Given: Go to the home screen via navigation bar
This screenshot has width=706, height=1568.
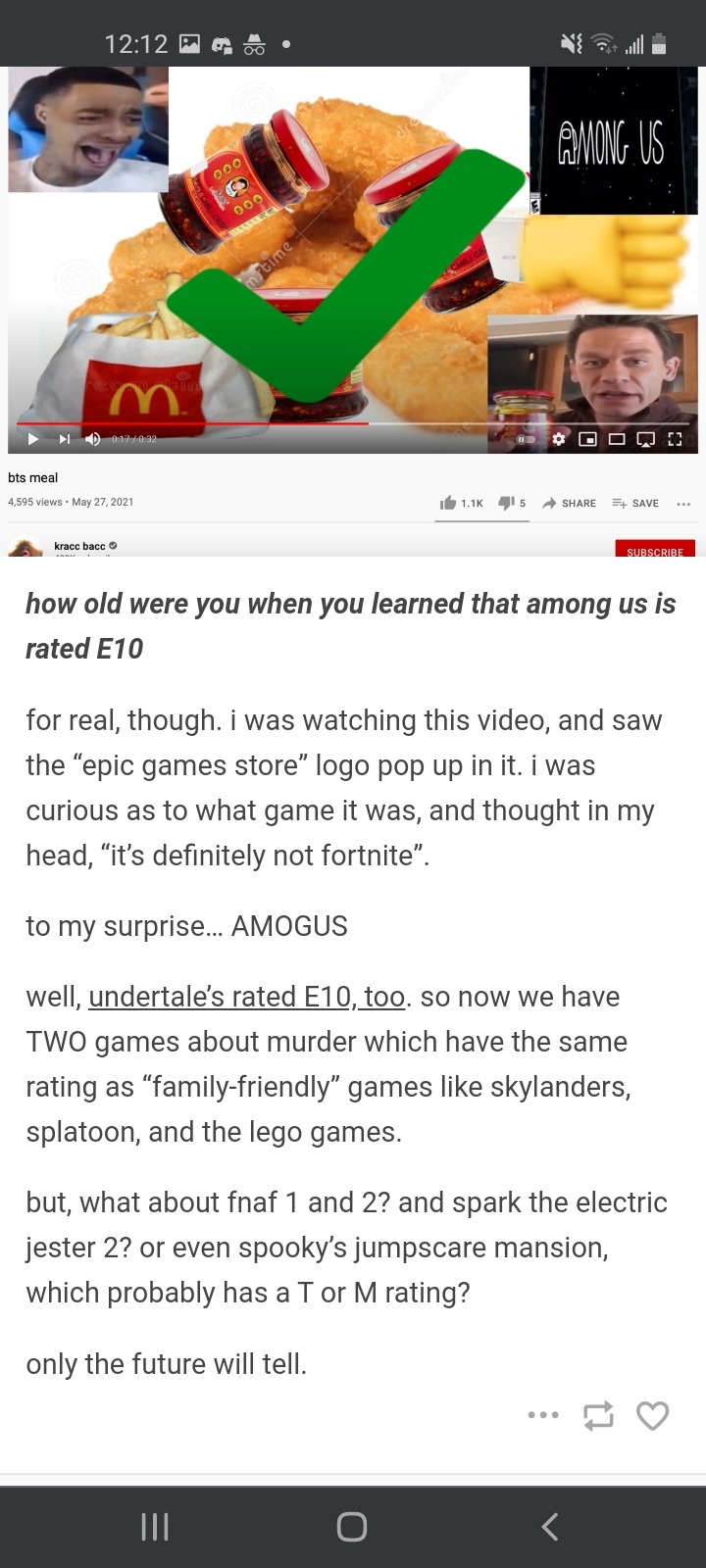Looking at the screenshot, I should pyautogui.click(x=352, y=1526).
